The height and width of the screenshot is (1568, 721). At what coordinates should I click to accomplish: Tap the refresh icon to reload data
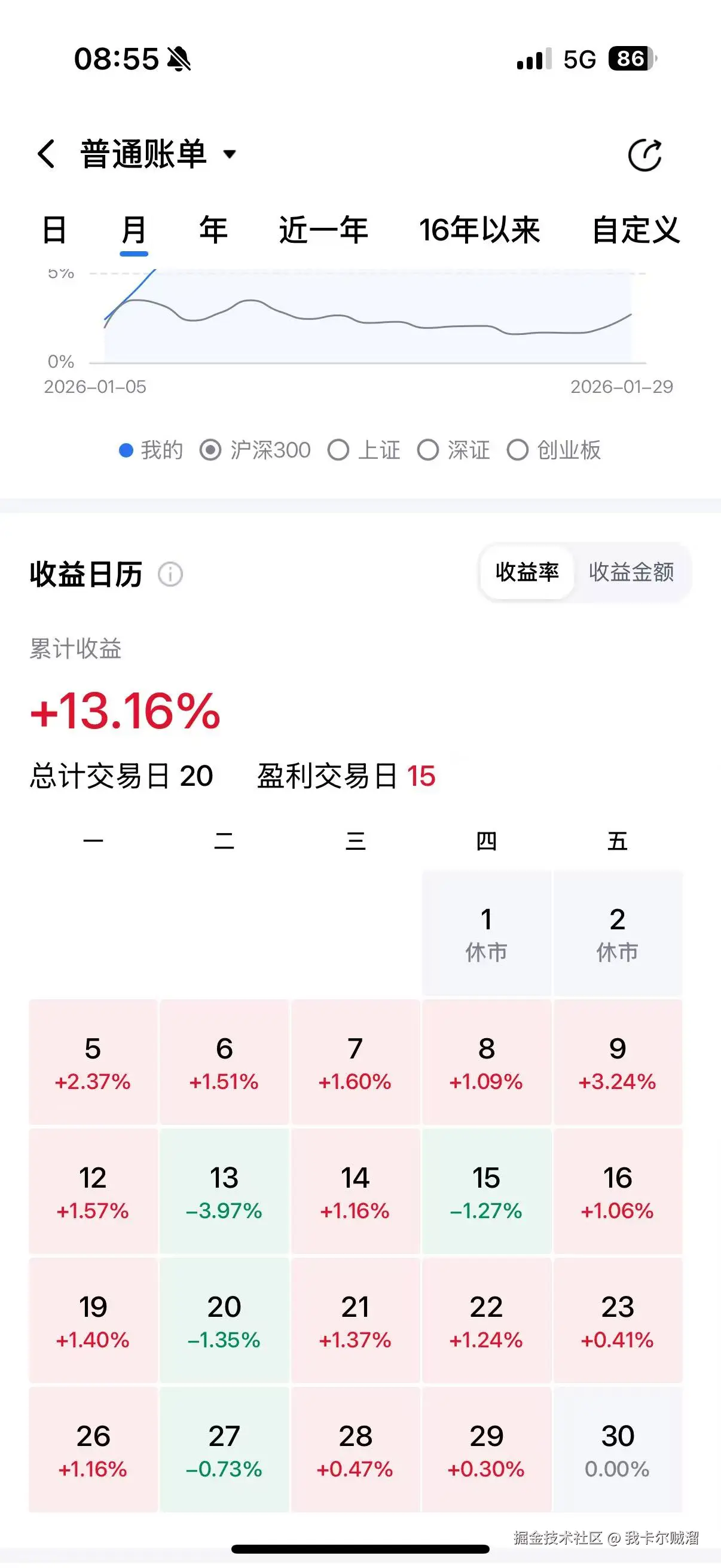[x=646, y=155]
